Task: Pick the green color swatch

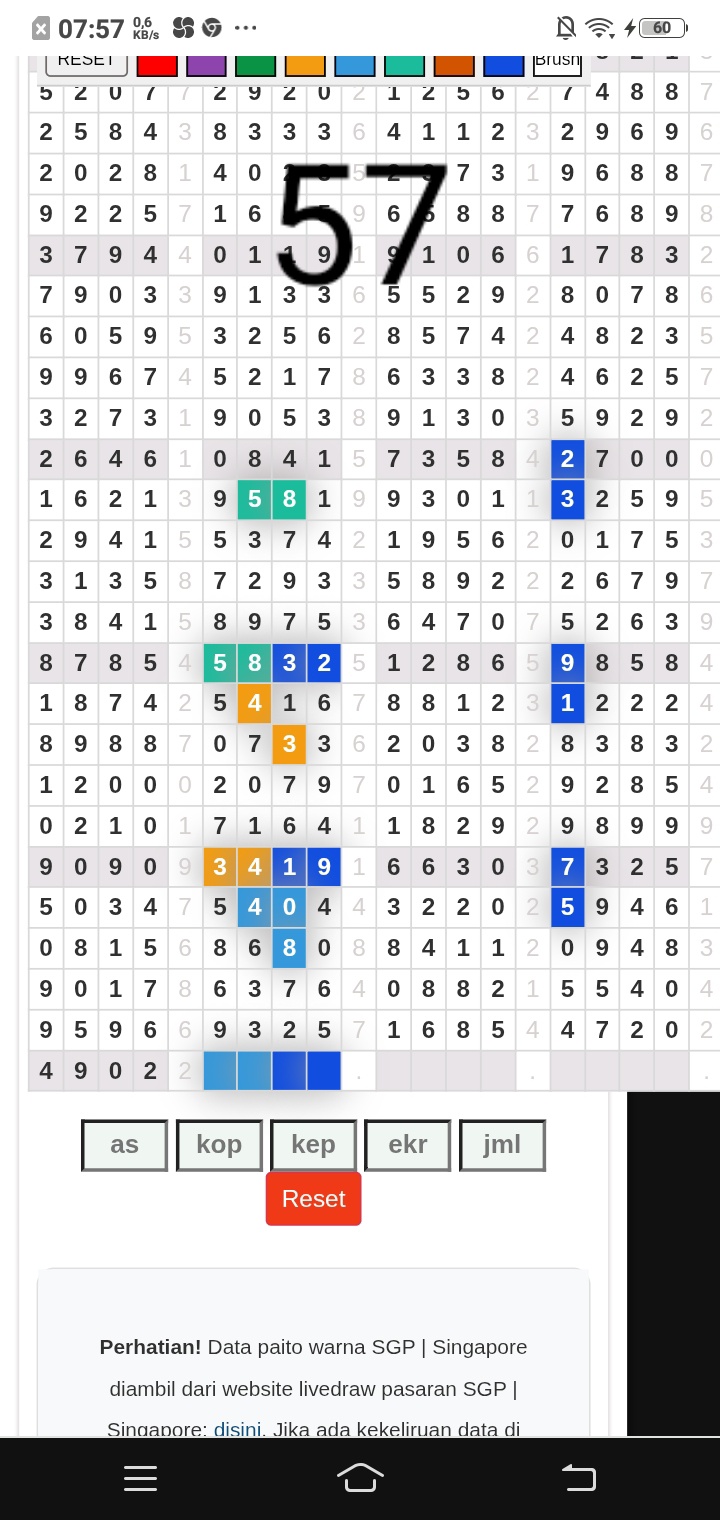Action: point(256,65)
